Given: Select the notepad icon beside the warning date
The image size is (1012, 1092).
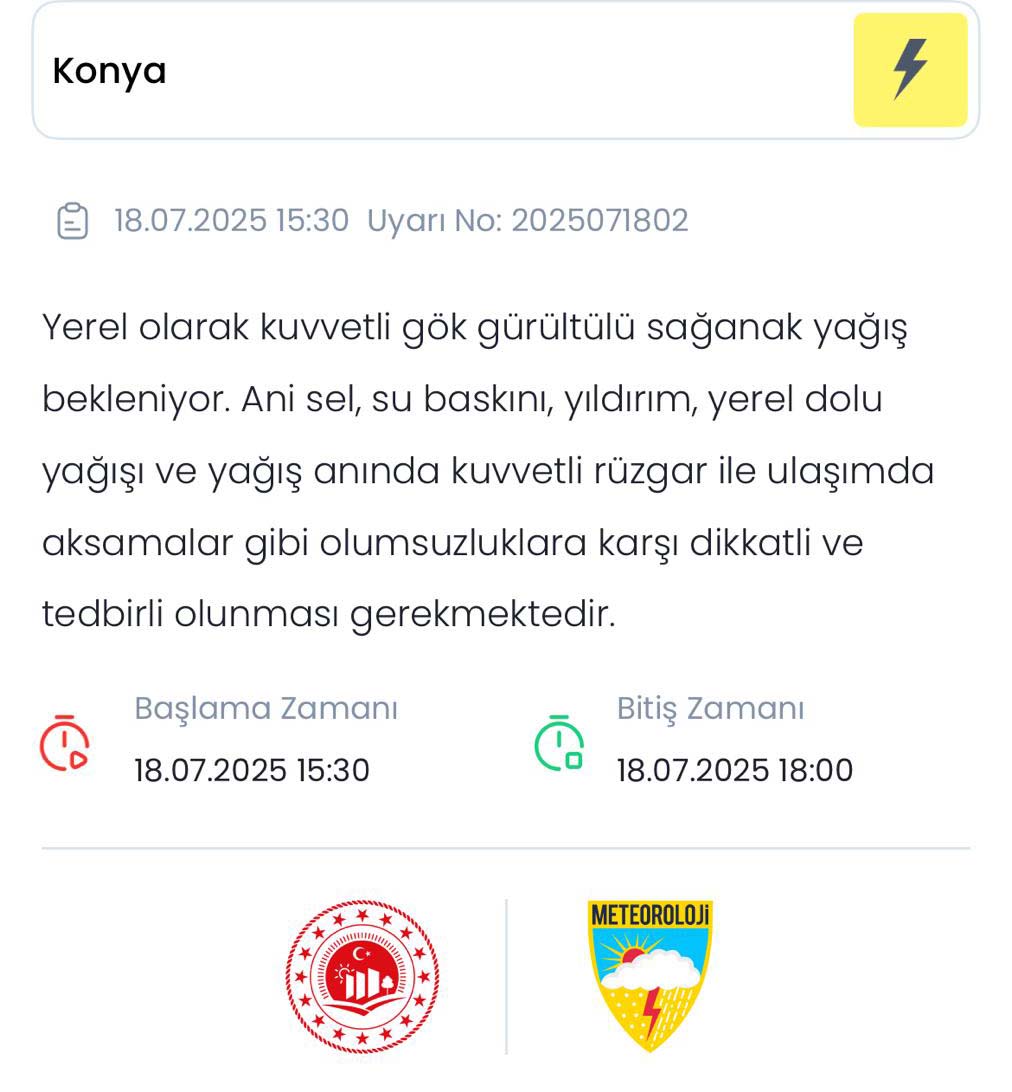Looking at the screenshot, I should 70,220.
